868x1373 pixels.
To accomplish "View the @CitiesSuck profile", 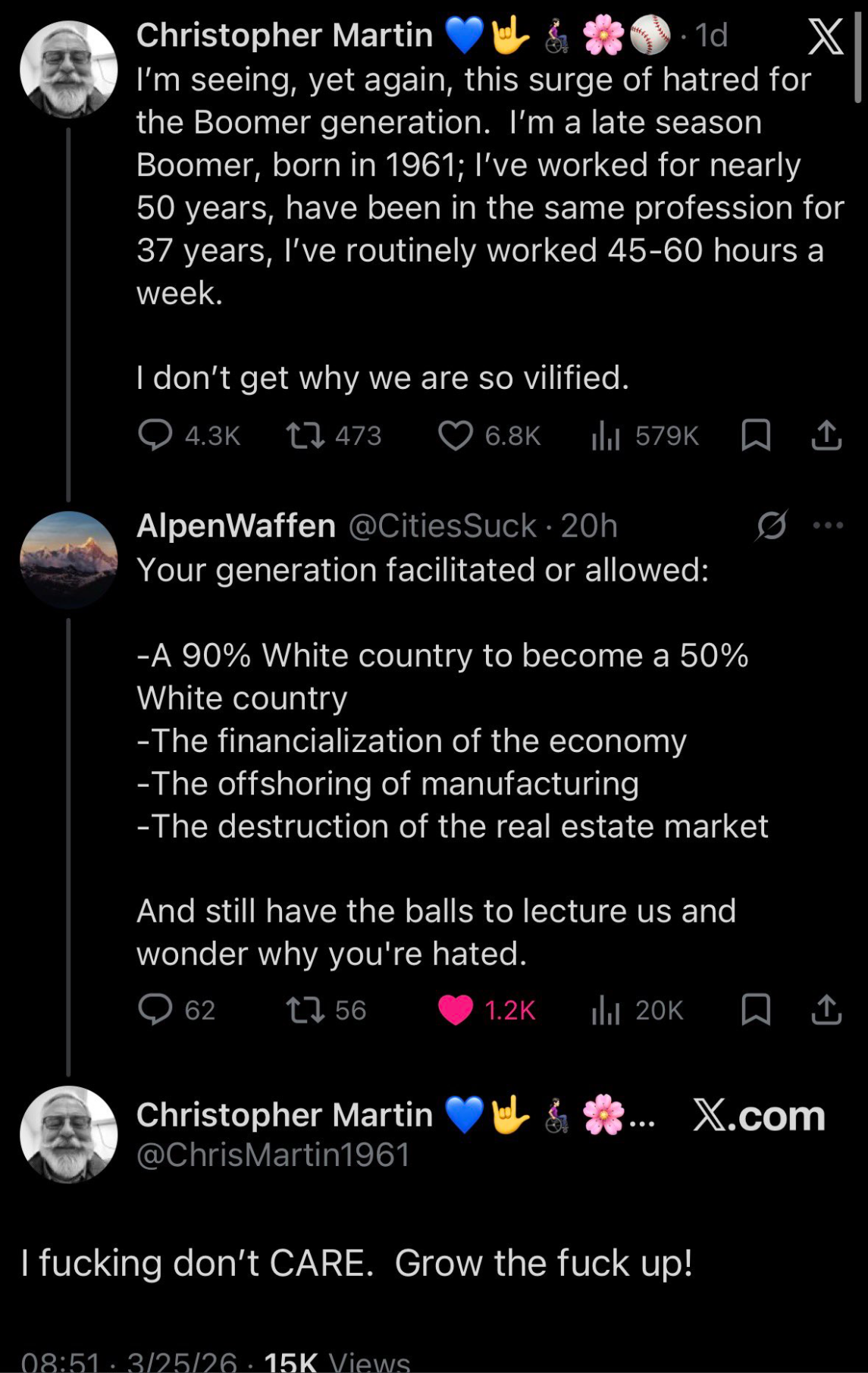I will click(442, 526).
